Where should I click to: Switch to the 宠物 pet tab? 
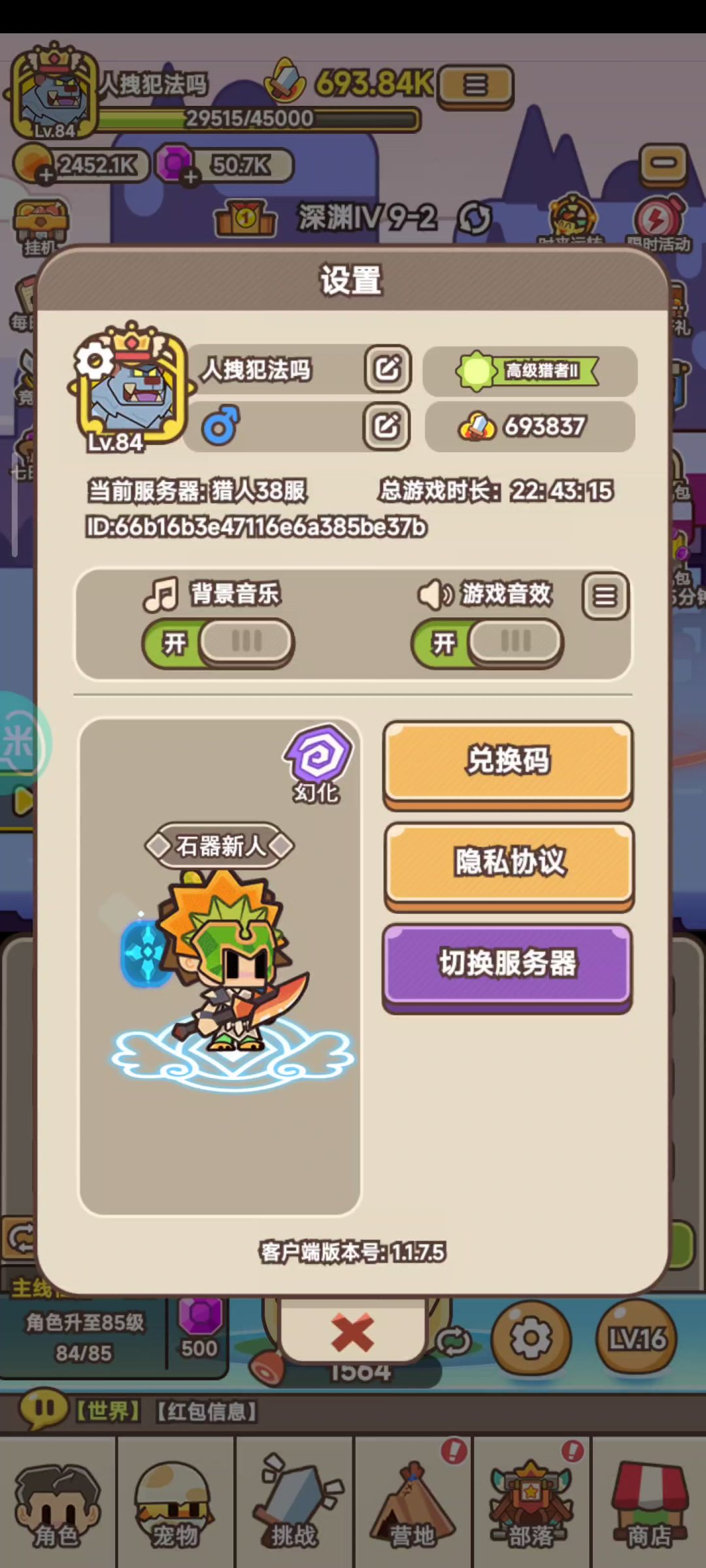(175, 1503)
